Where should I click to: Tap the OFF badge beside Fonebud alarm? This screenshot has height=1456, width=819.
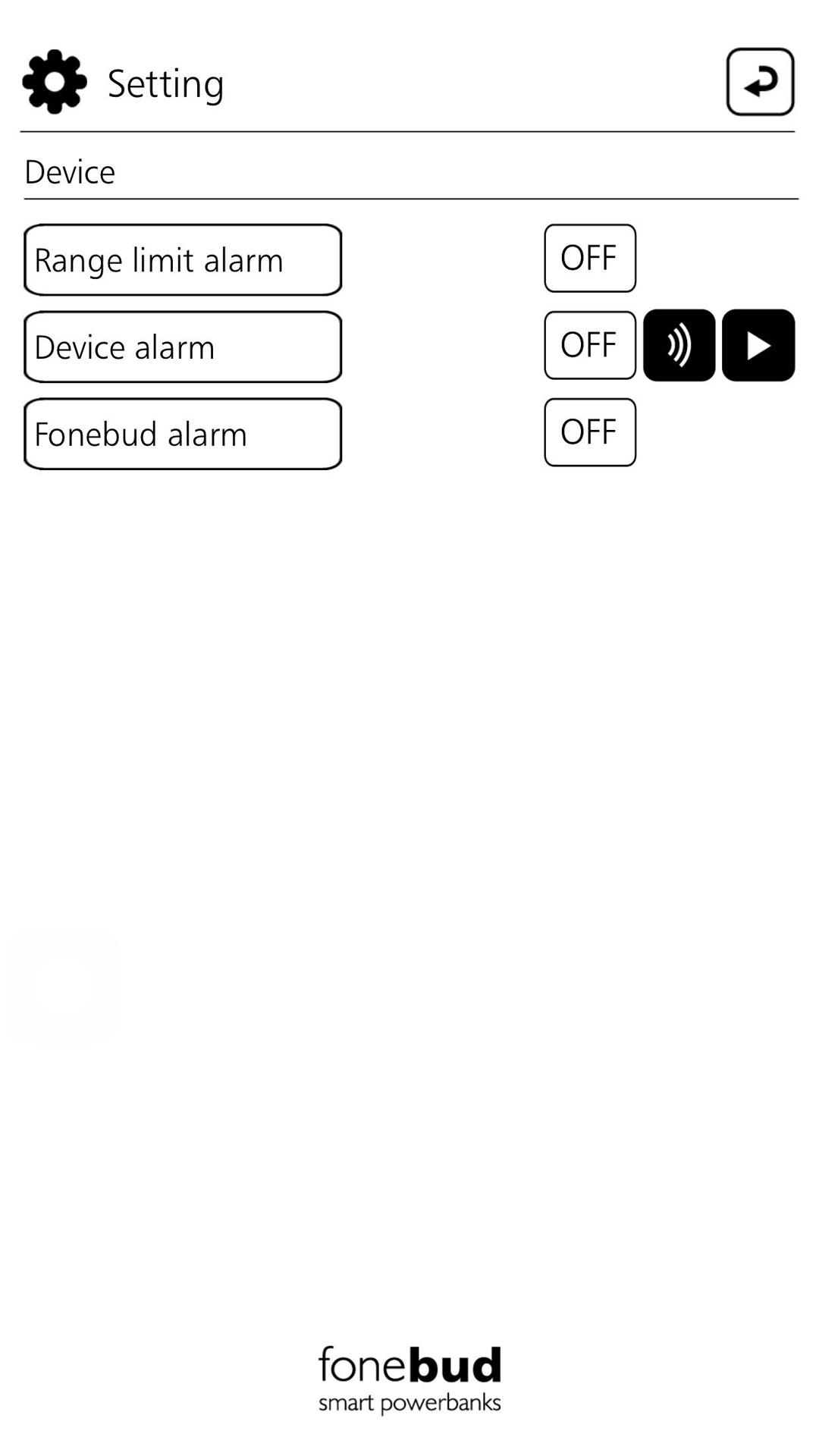(x=589, y=432)
